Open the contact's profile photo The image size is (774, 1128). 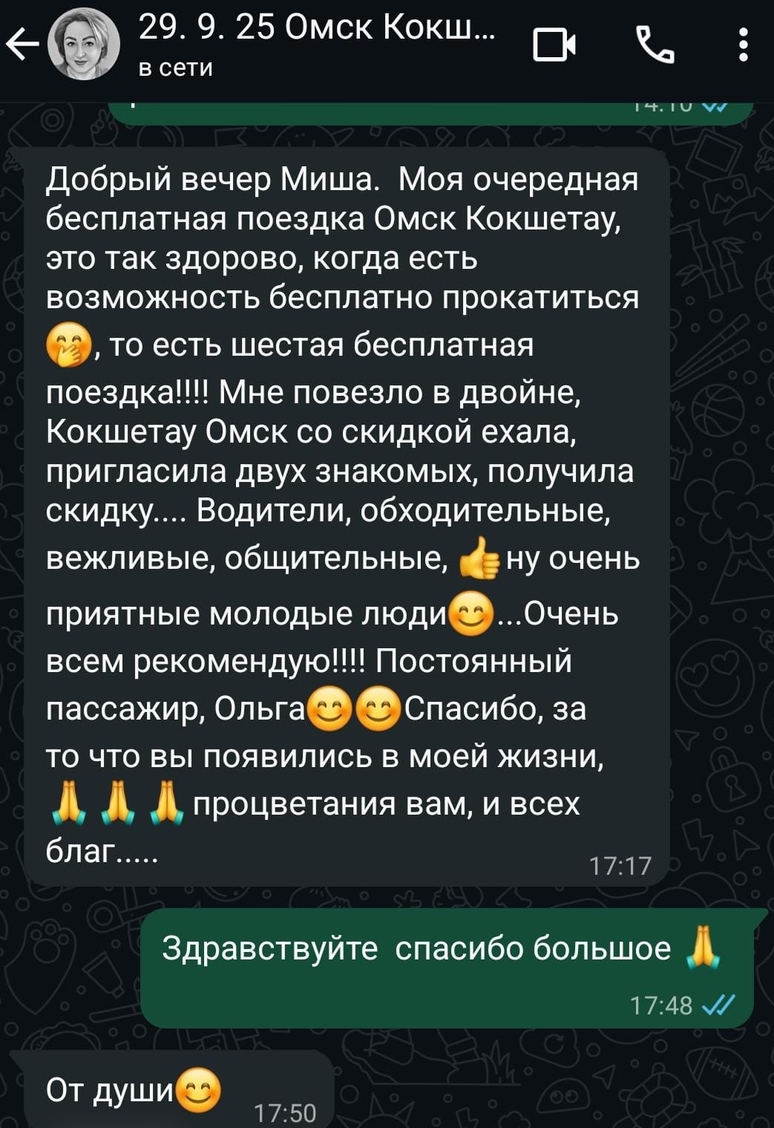[83, 46]
